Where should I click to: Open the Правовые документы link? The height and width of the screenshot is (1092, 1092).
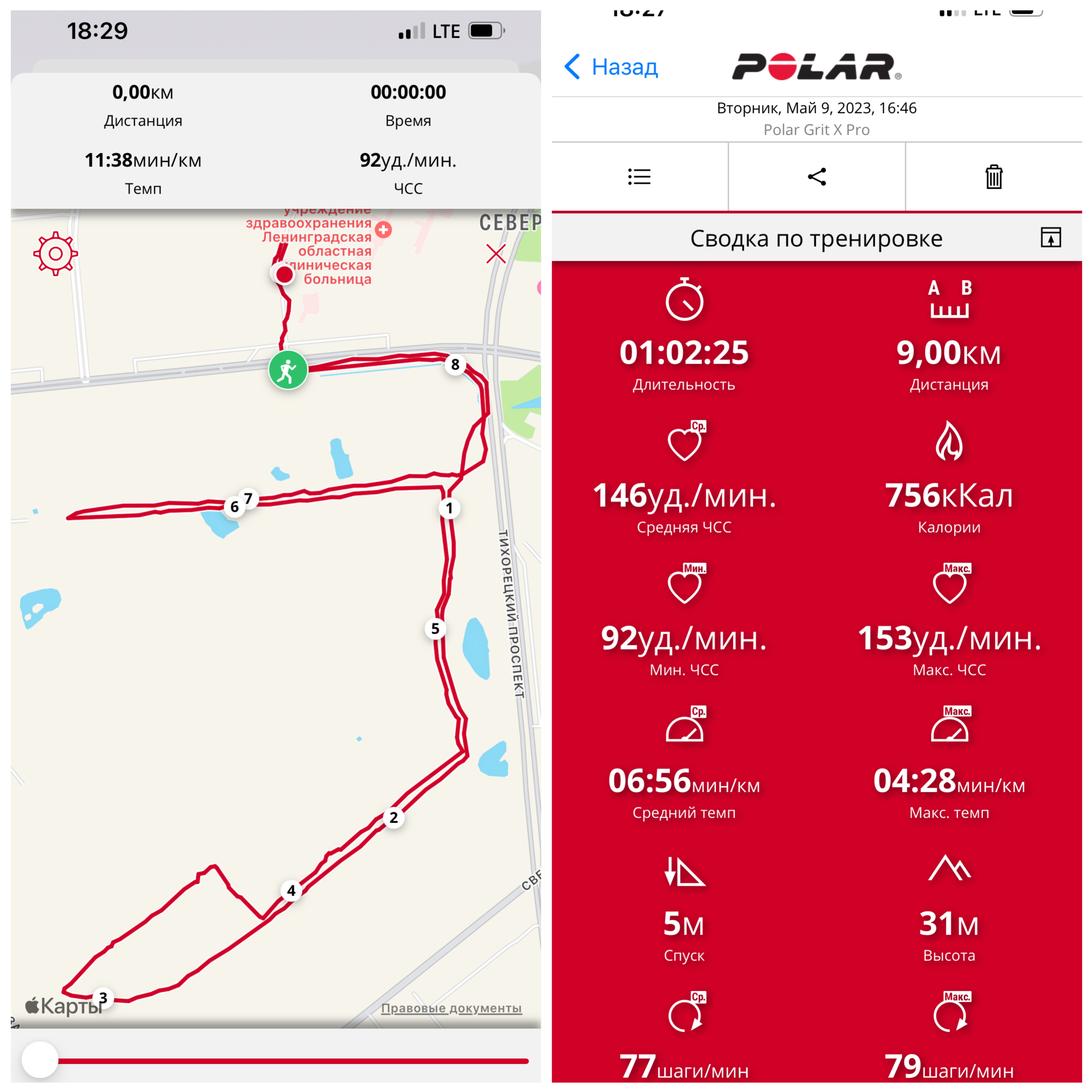pyautogui.click(x=451, y=1008)
